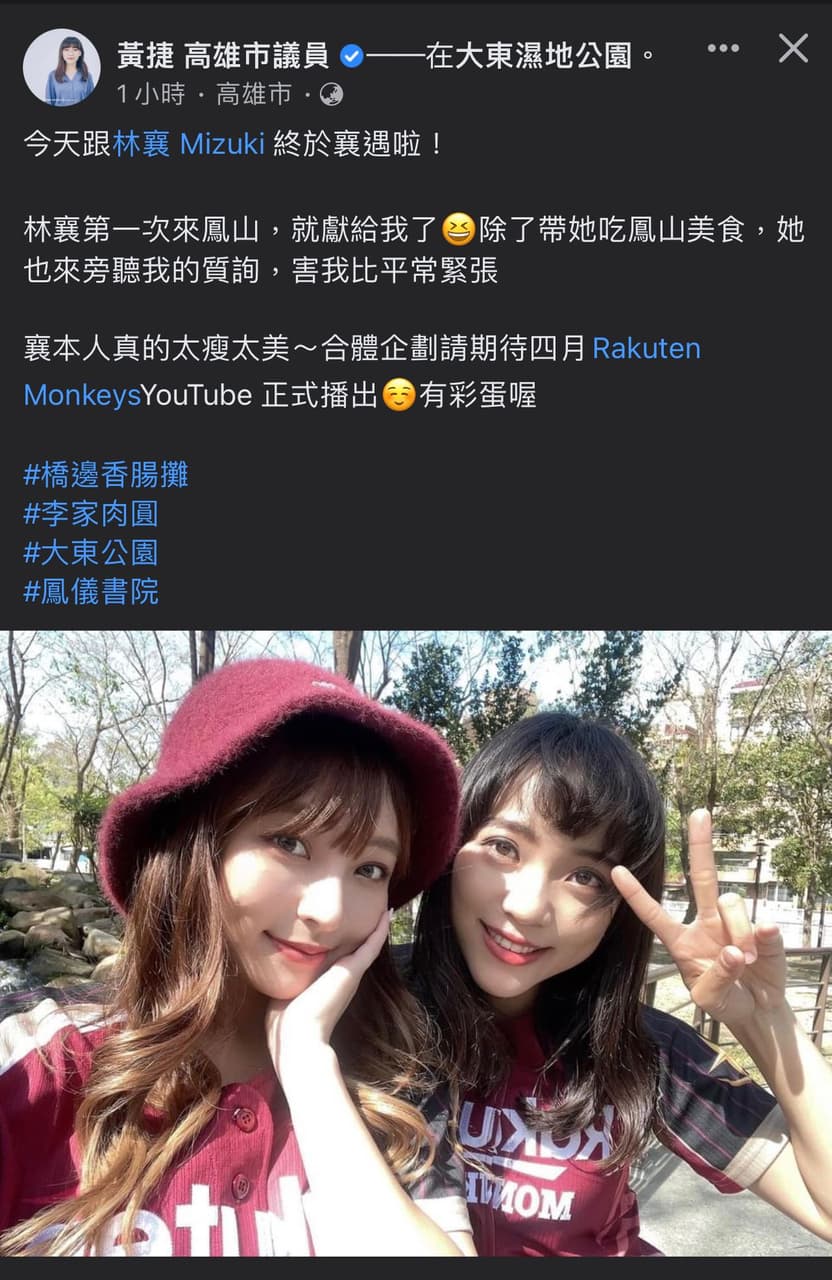Close the post with the X icon
Viewport: 832px width, 1280px height.
point(791,45)
